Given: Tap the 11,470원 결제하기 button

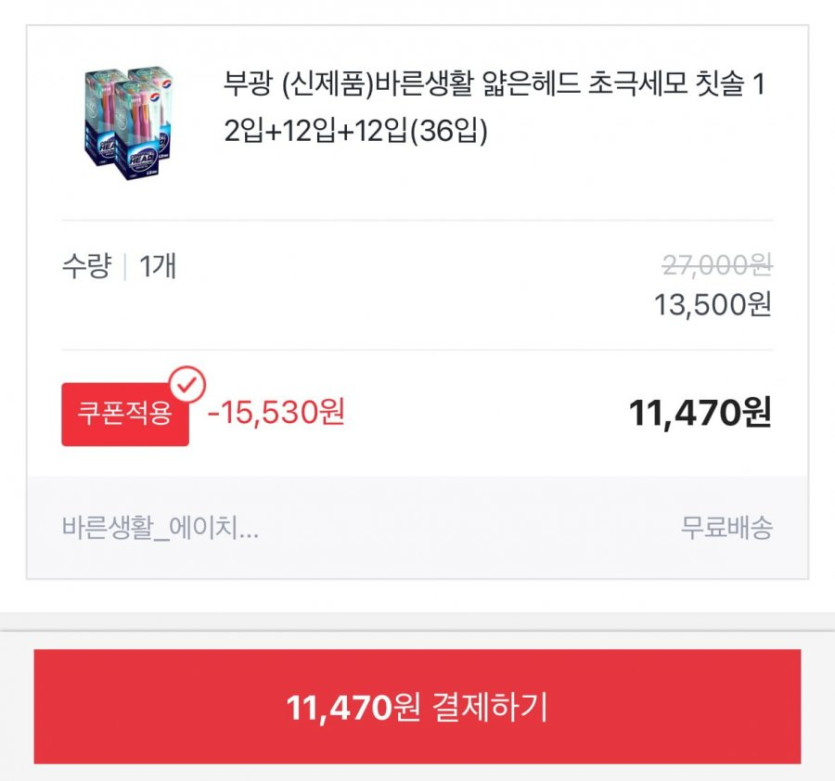Looking at the screenshot, I should pos(417,707).
